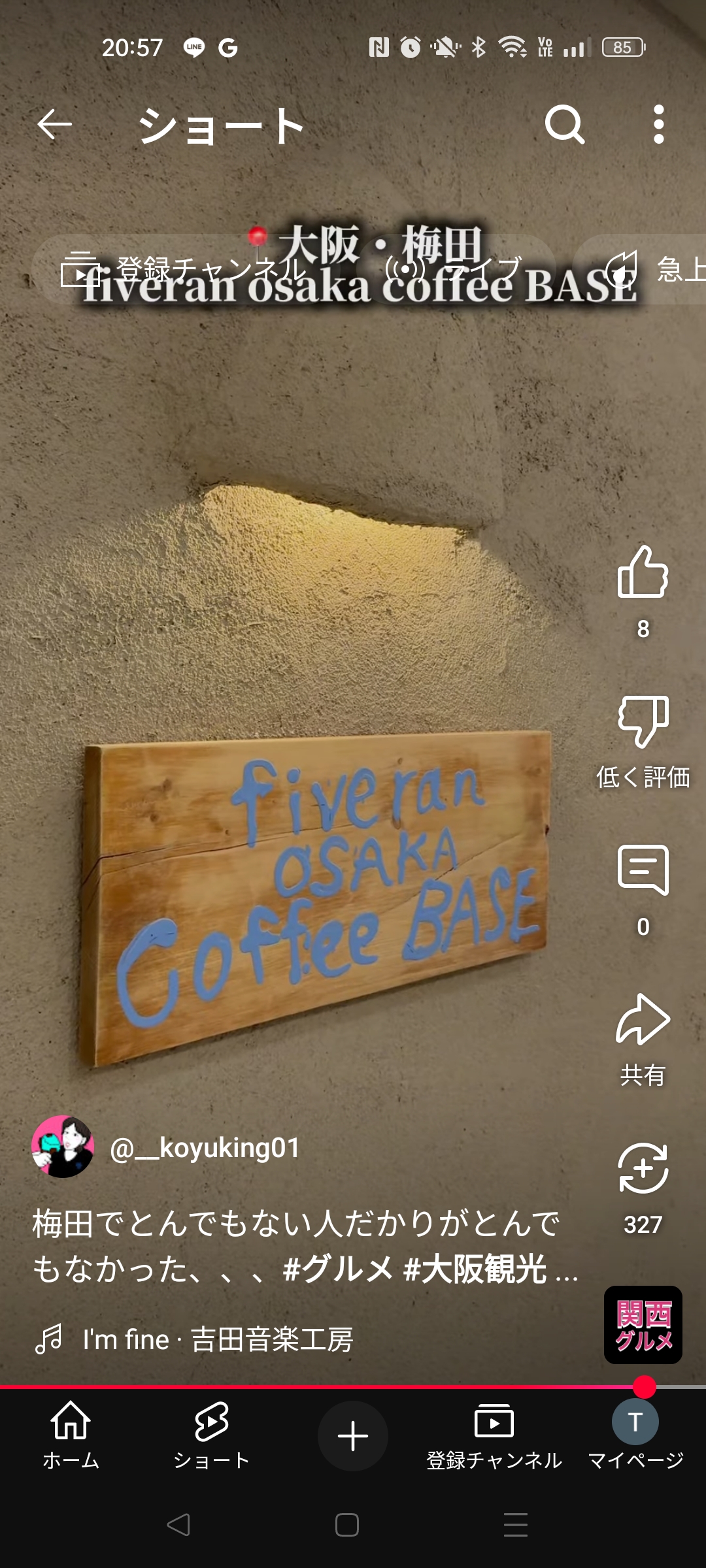This screenshot has height=1568, width=706.
Task: Tap the #大阪観光 hashtag
Action: tap(475, 1269)
